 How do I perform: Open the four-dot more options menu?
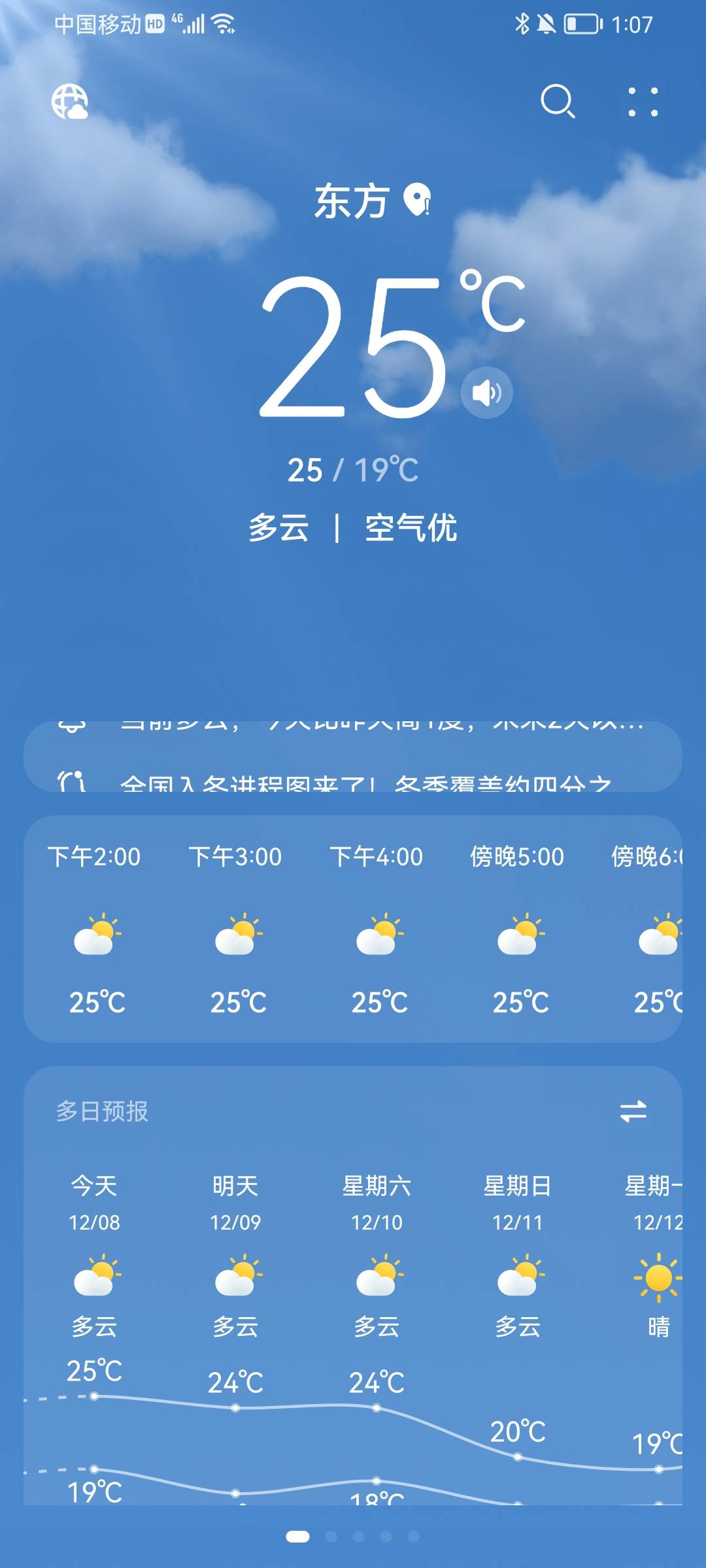point(643,102)
